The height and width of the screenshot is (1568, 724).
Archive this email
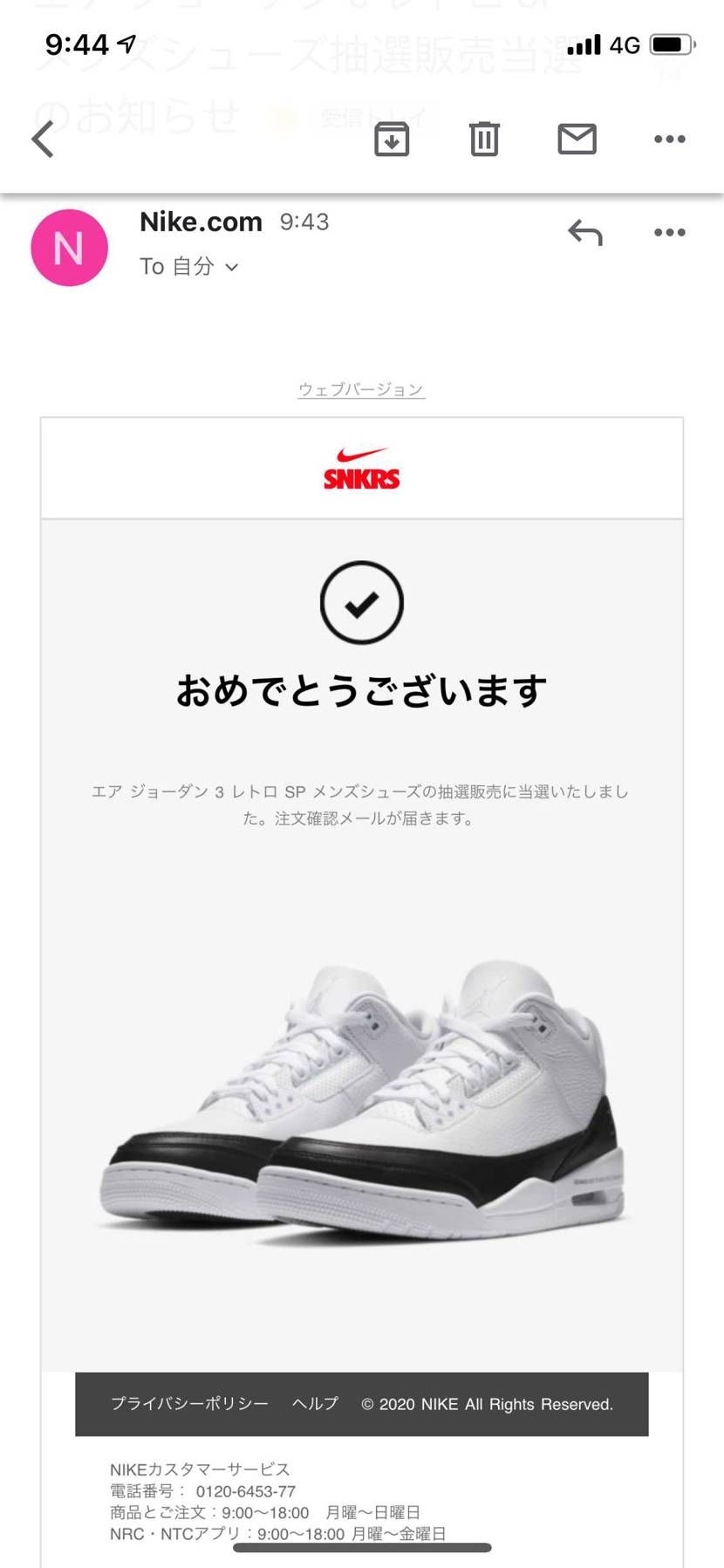[x=392, y=139]
